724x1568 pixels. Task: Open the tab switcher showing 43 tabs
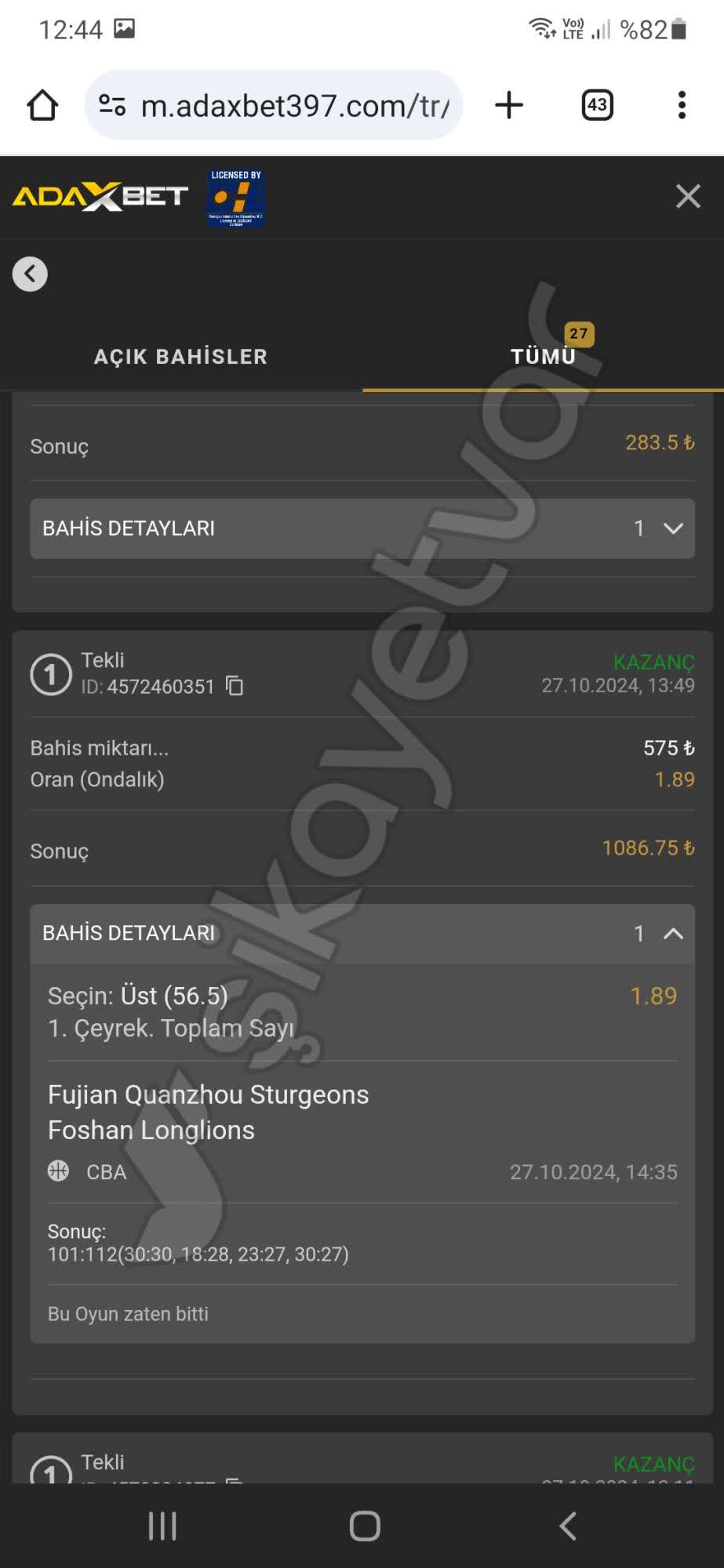coord(597,105)
